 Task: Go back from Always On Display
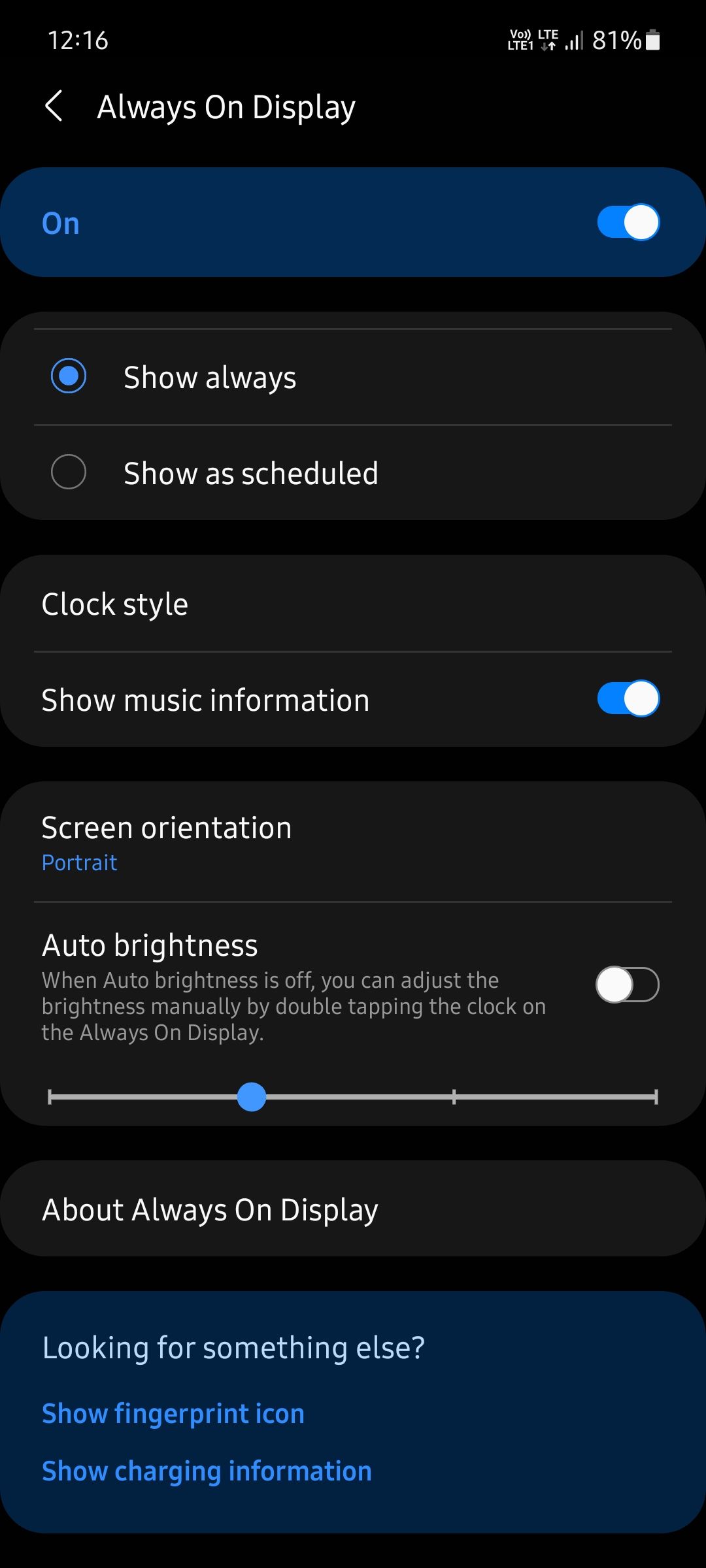[54, 106]
